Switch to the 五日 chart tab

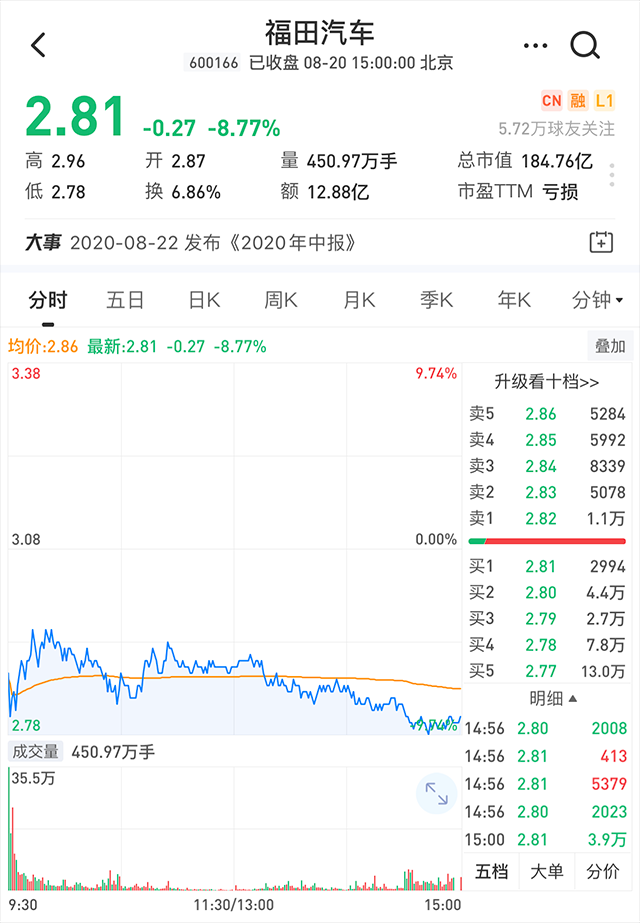125,300
